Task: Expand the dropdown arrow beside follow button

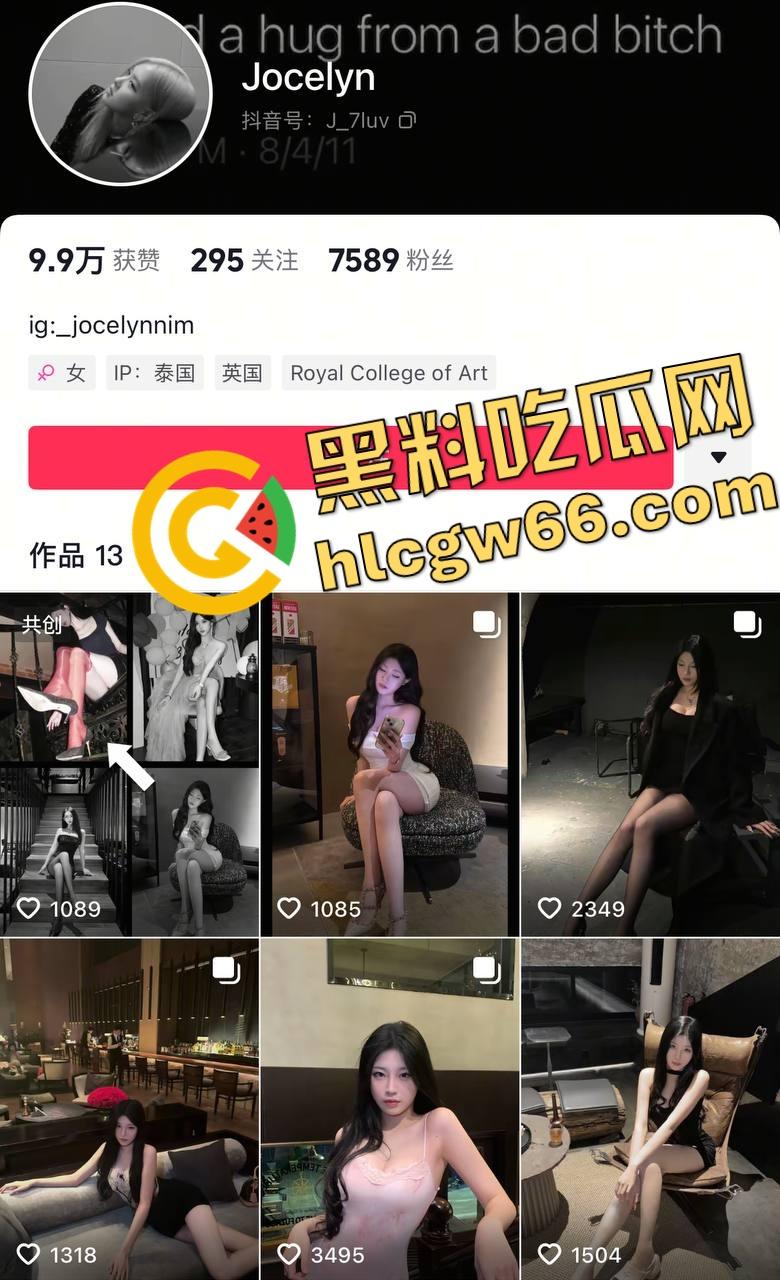Action: pyautogui.click(x=717, y=458)
